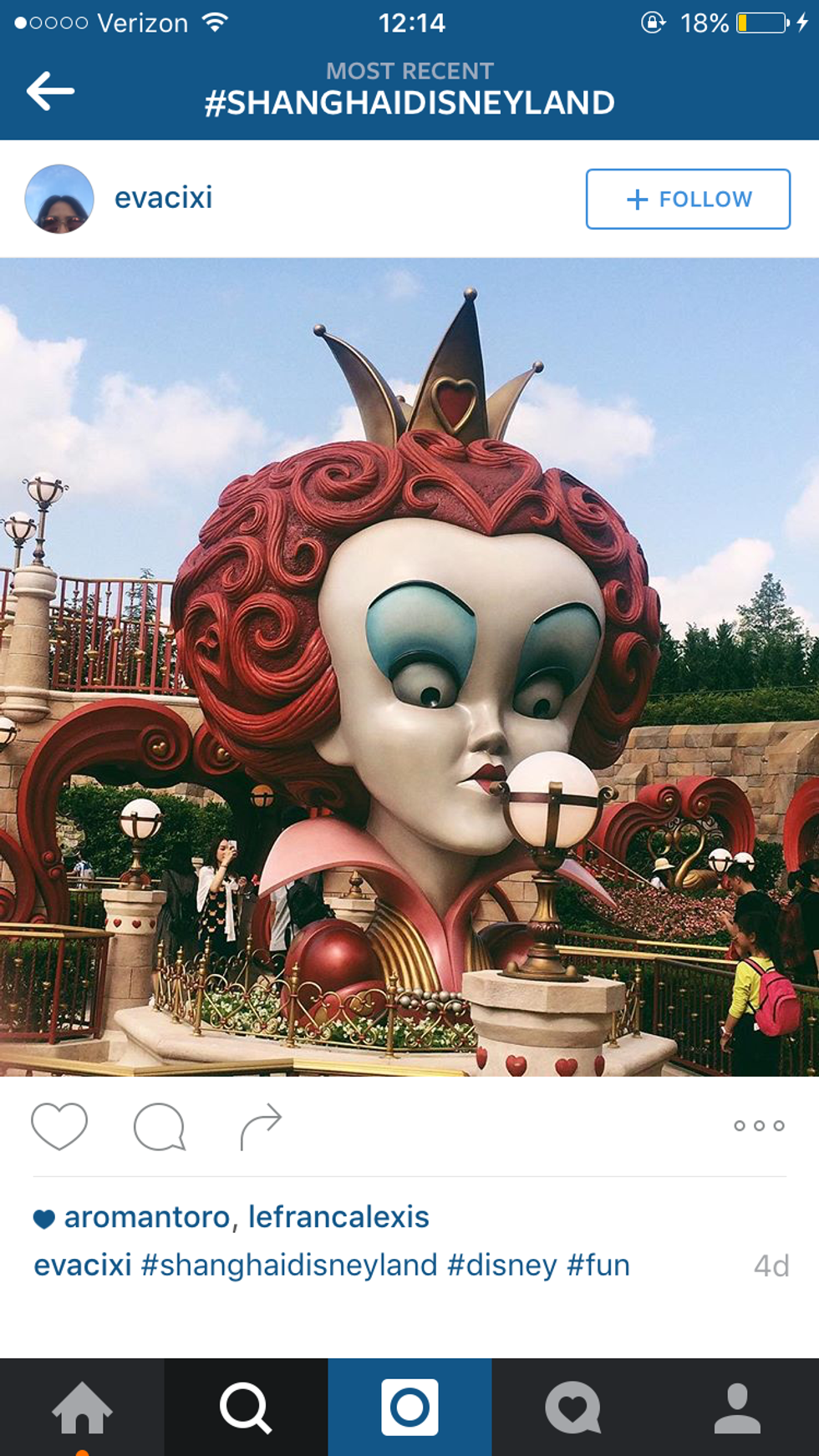
Task: Open the Queen of Hearts photo post
Action: click(409, 667)
